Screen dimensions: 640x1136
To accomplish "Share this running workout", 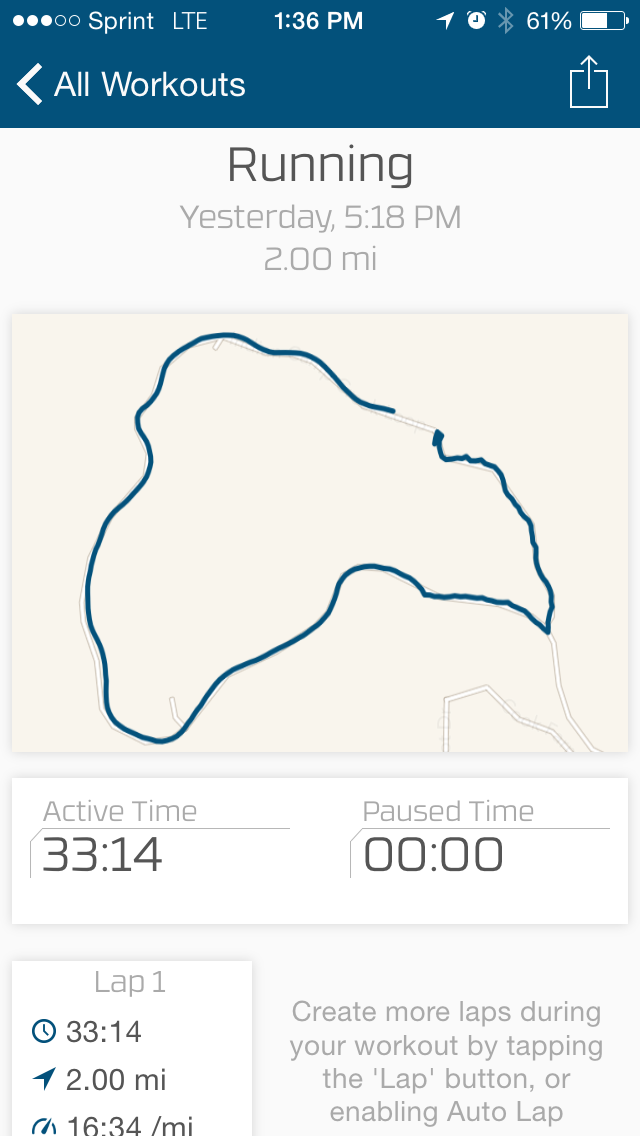I will [589, 83].
